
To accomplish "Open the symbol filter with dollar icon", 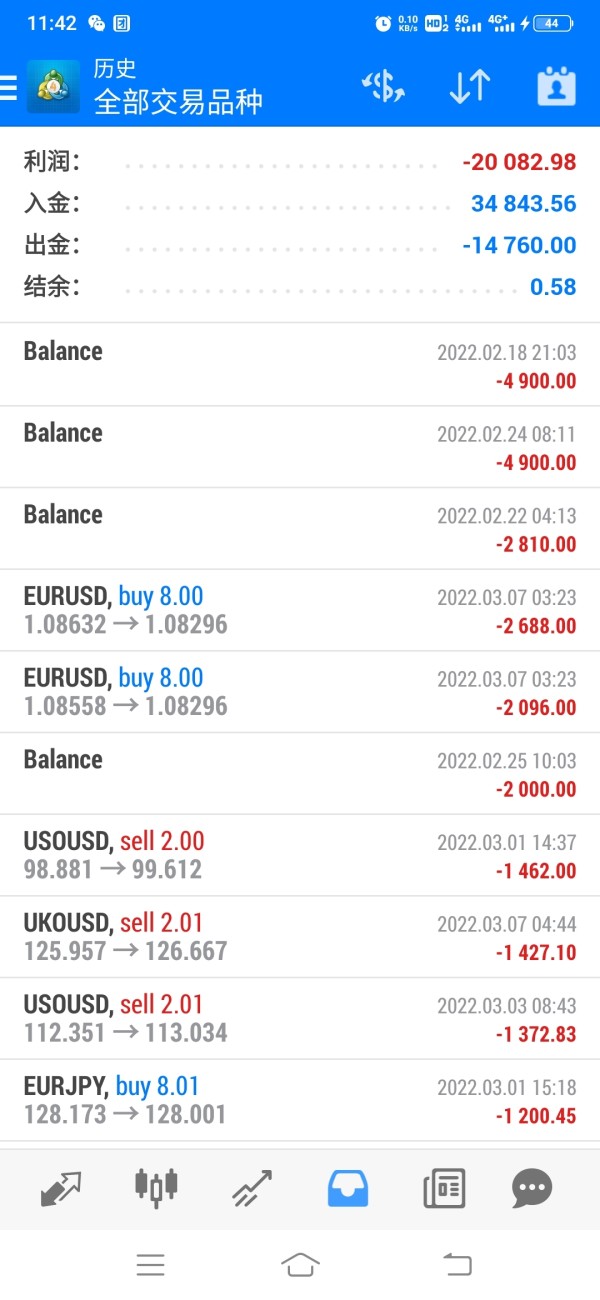I will pyautogui.click(x=383, y=87).
